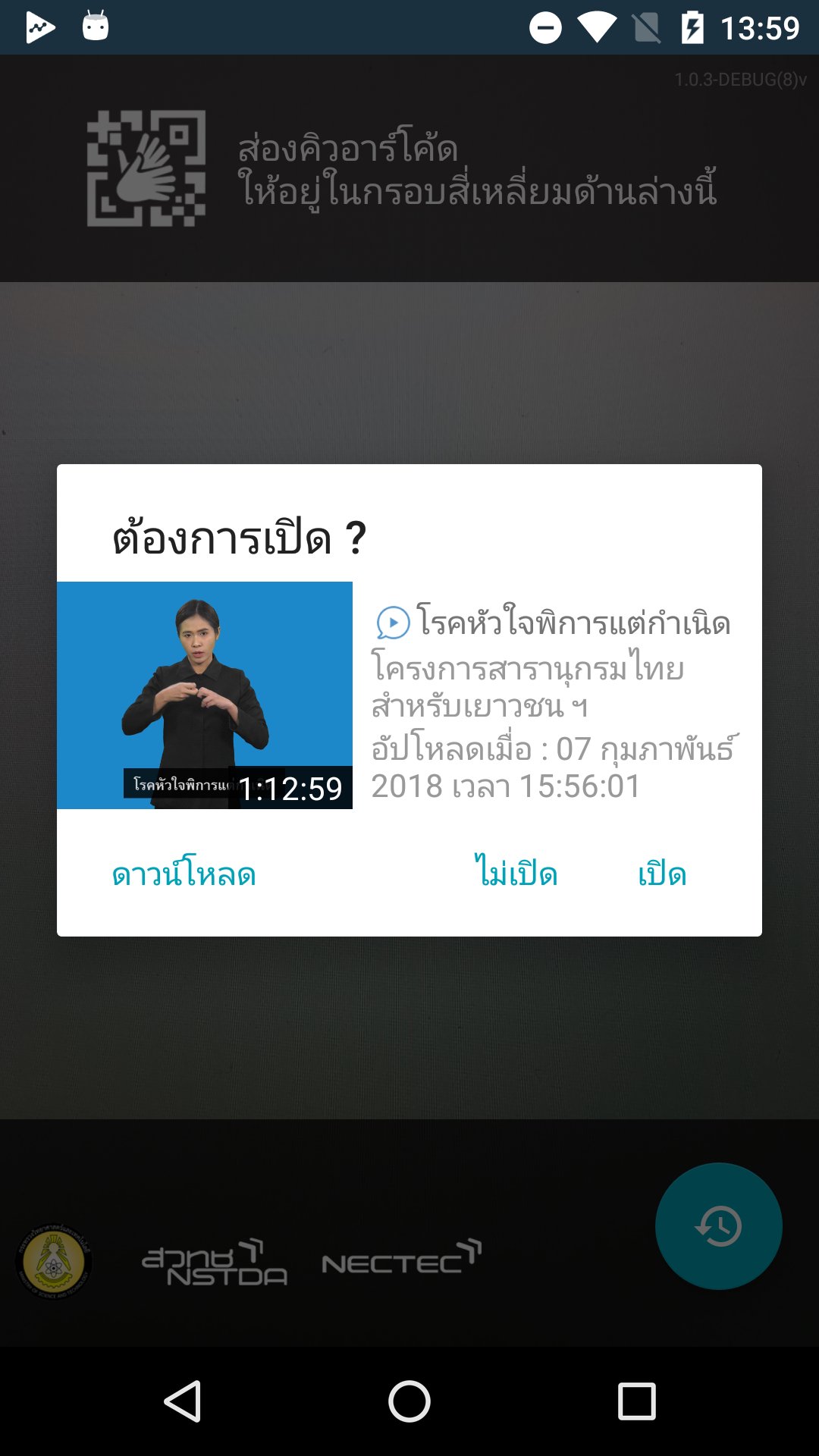The image size is (819, 1456).
Task: Go back using the system back button
Action: tap(183, 1401)
